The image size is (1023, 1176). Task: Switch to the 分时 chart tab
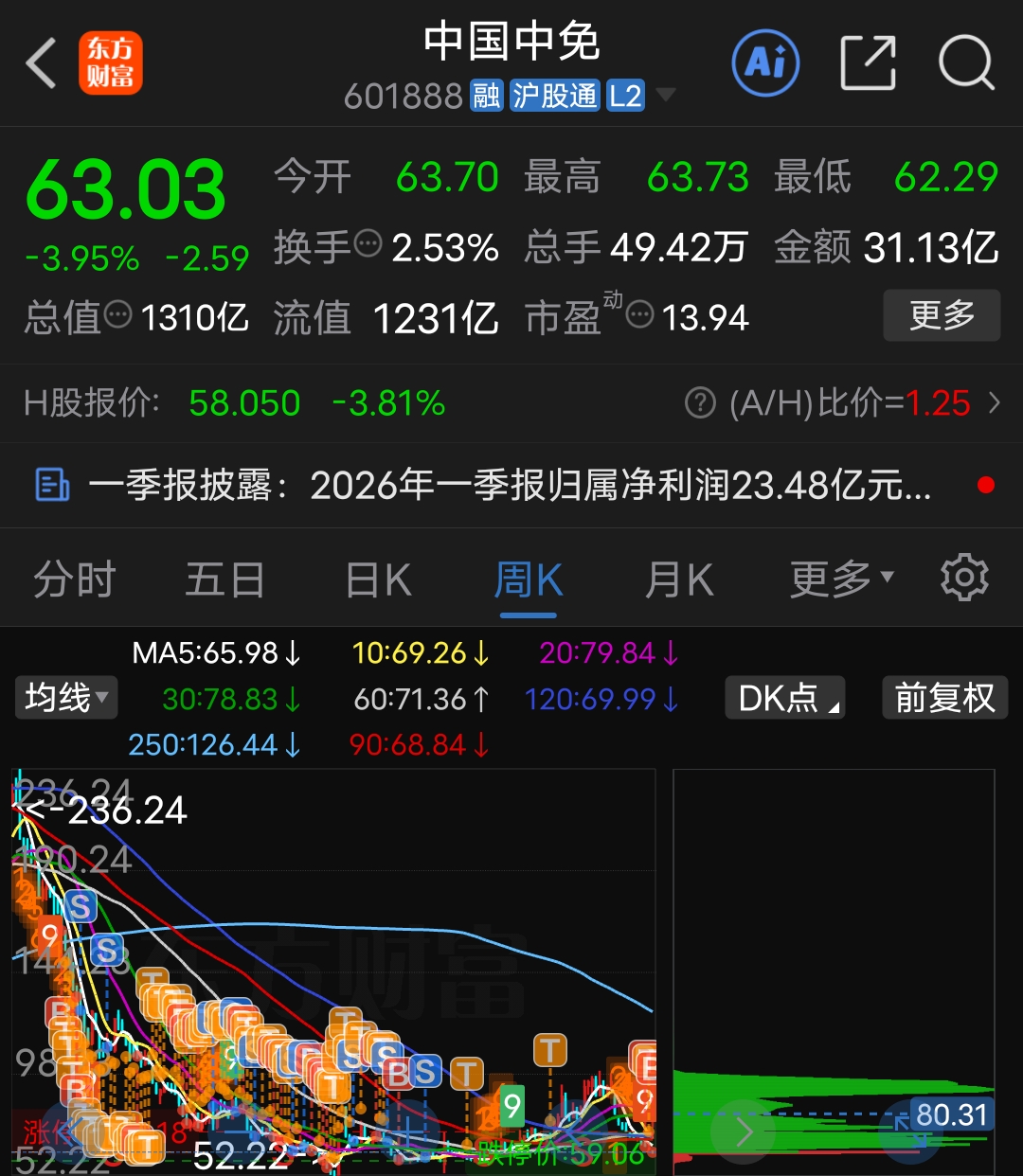75,579
